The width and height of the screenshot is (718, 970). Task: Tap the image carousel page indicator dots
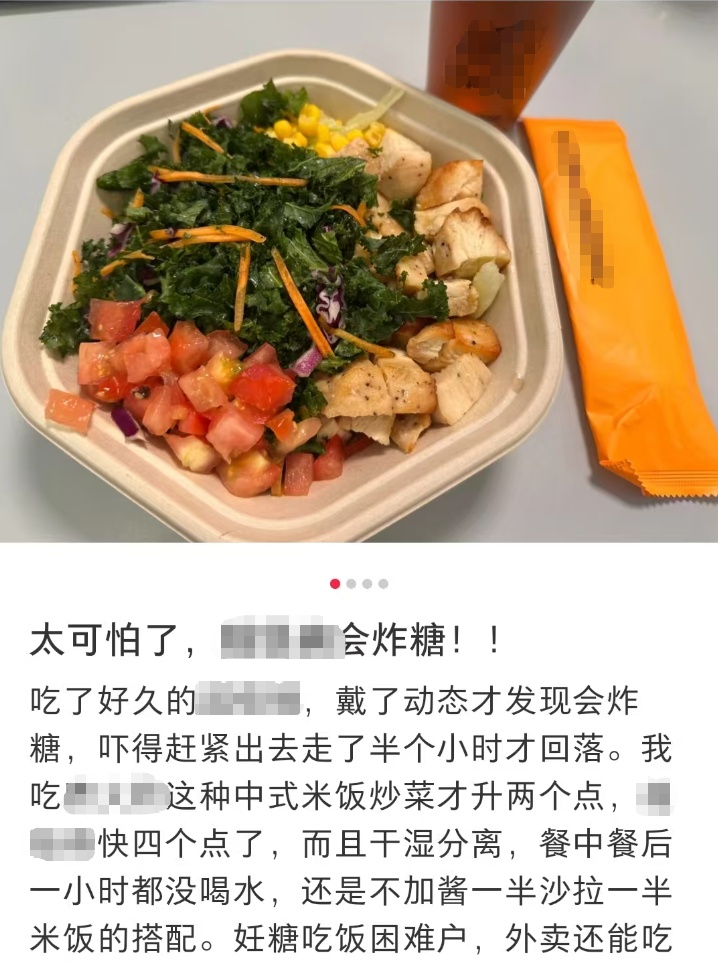click(359, 584)
